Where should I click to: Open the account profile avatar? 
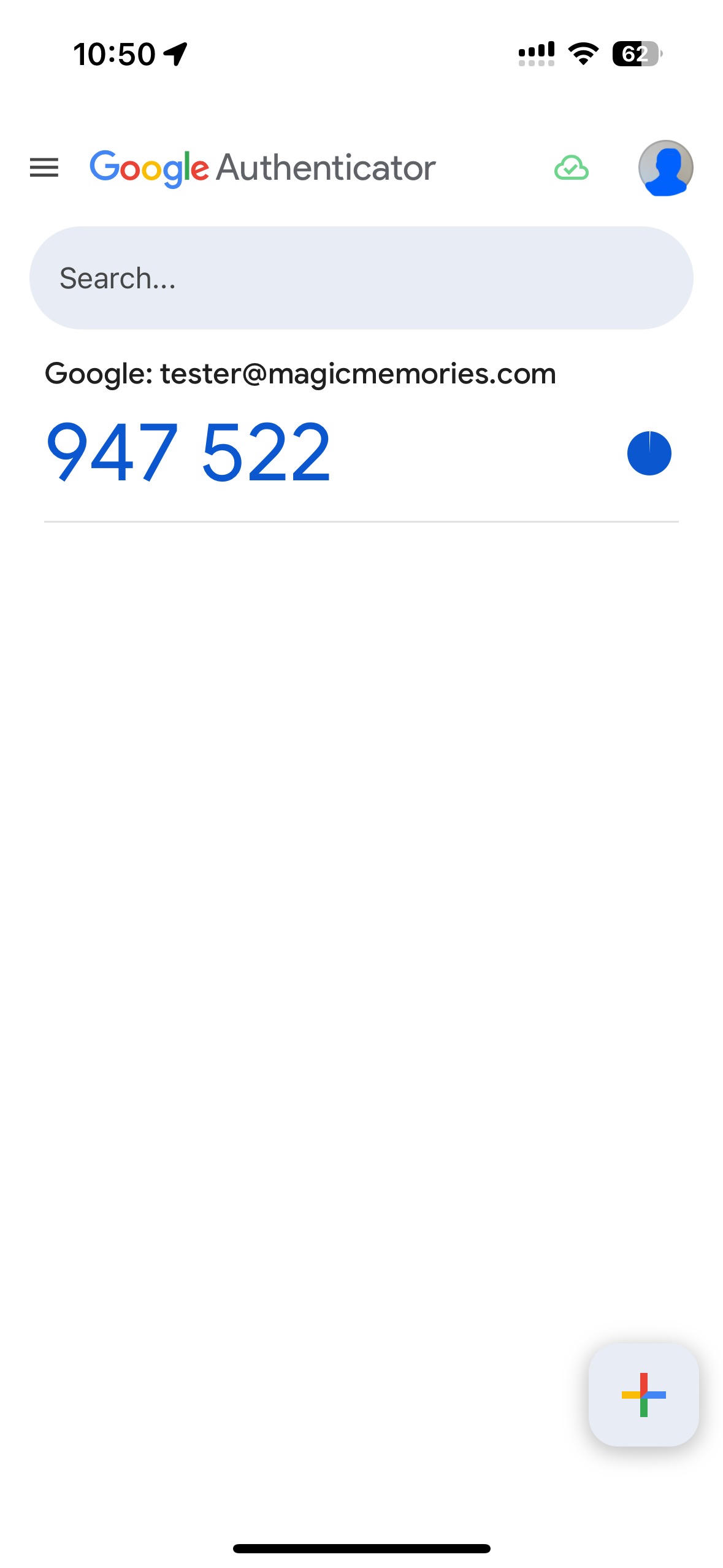(x=665, y=167)
